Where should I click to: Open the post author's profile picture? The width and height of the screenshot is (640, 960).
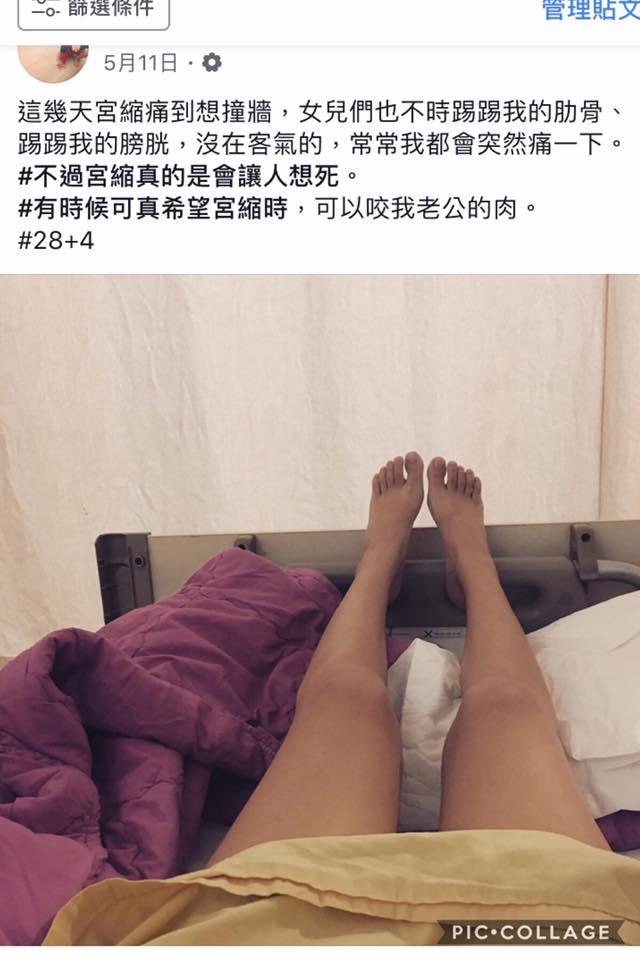point(54,61)
